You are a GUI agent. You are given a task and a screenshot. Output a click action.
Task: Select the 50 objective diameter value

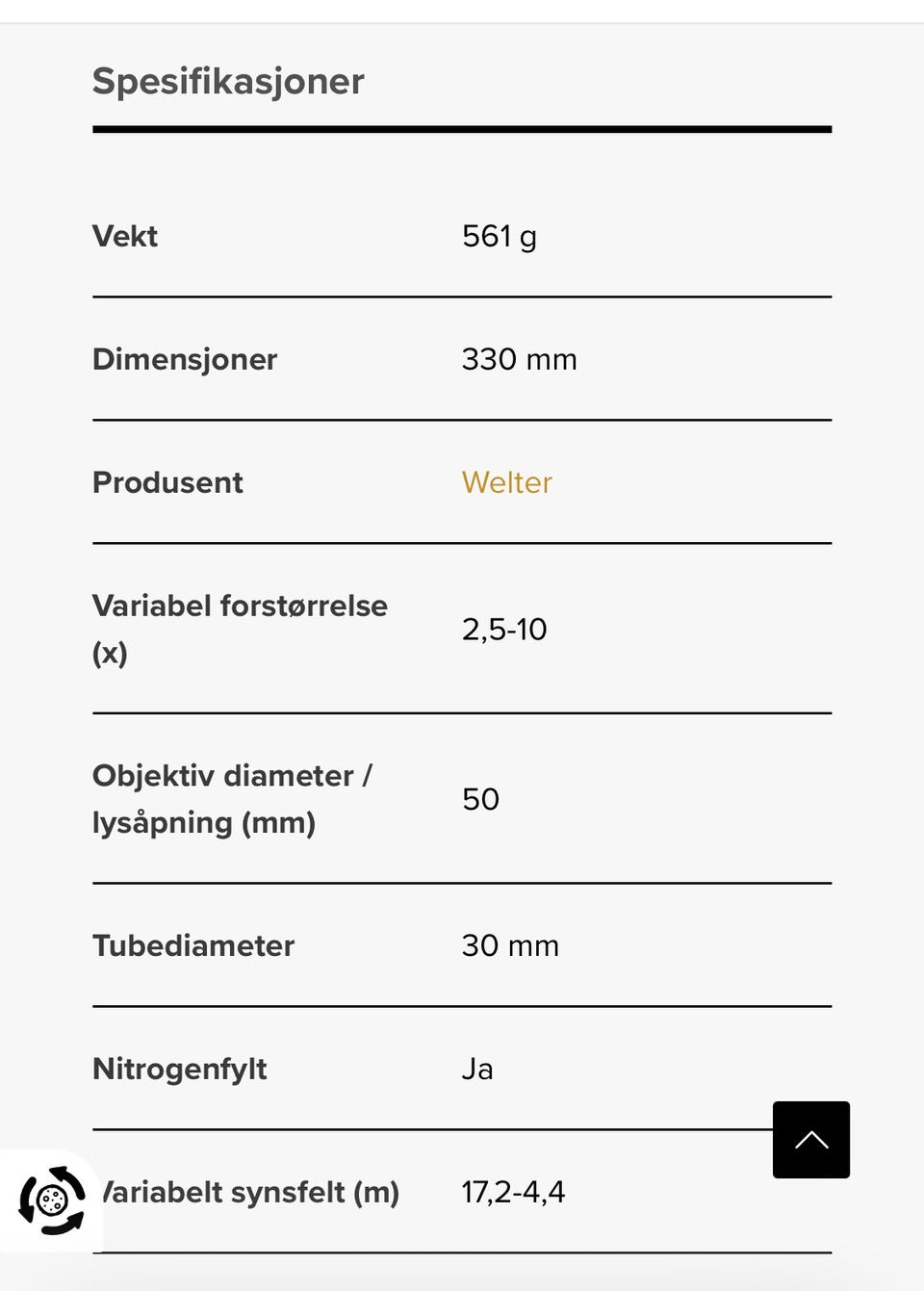click(x=480, y=798)
